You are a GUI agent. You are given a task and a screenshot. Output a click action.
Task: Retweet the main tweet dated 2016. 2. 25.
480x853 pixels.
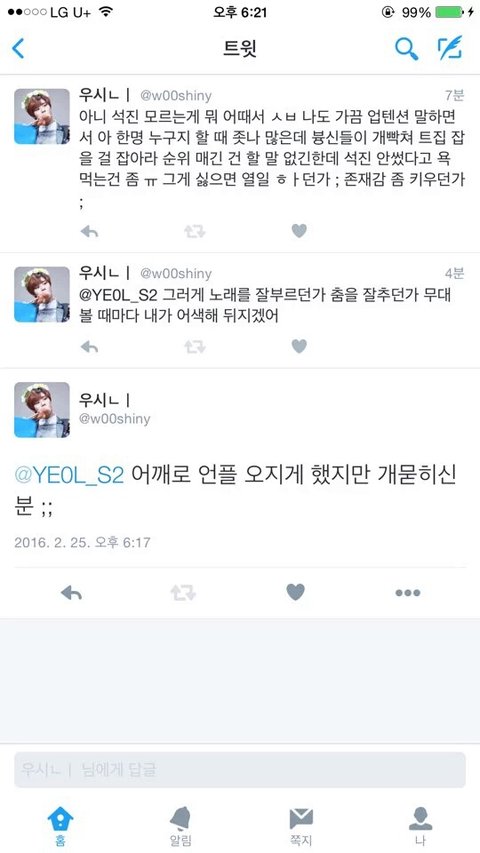pyautogui.click(x=183, y=592)
